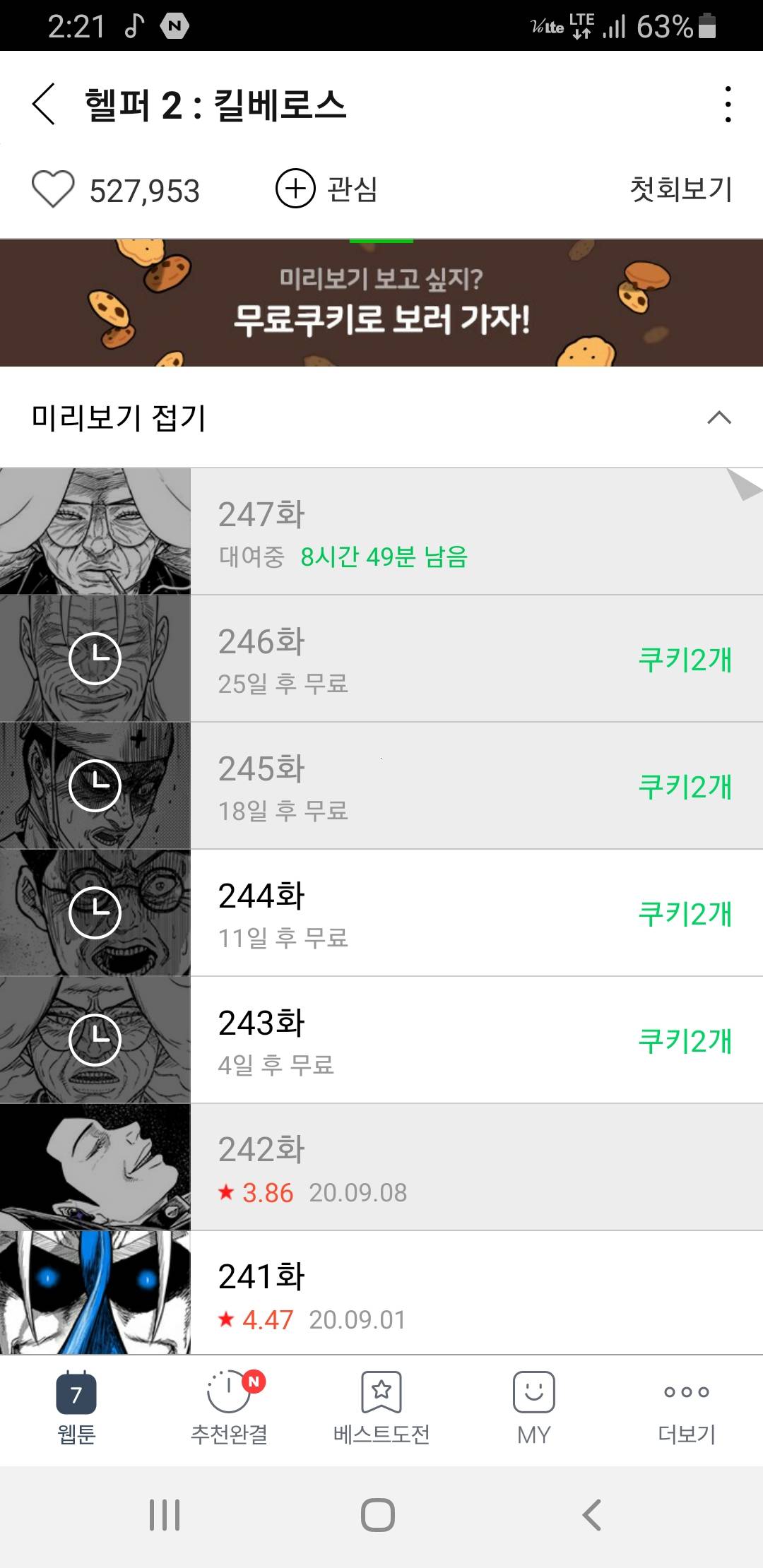This screenshot has width=763, height=1568.
Task: Open the three-dot overflow menu
Action: pos(728,105)
